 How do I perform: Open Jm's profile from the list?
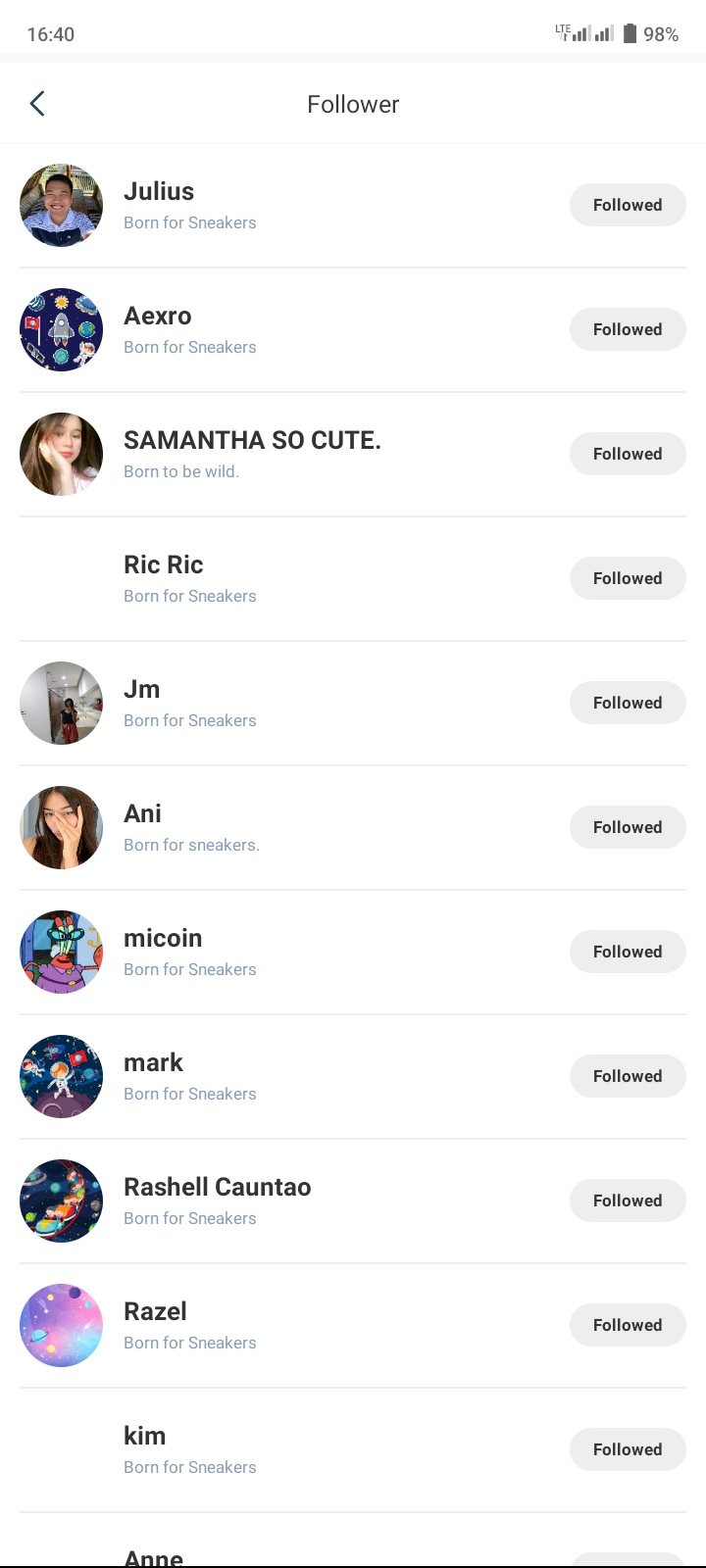coord(353,704)
